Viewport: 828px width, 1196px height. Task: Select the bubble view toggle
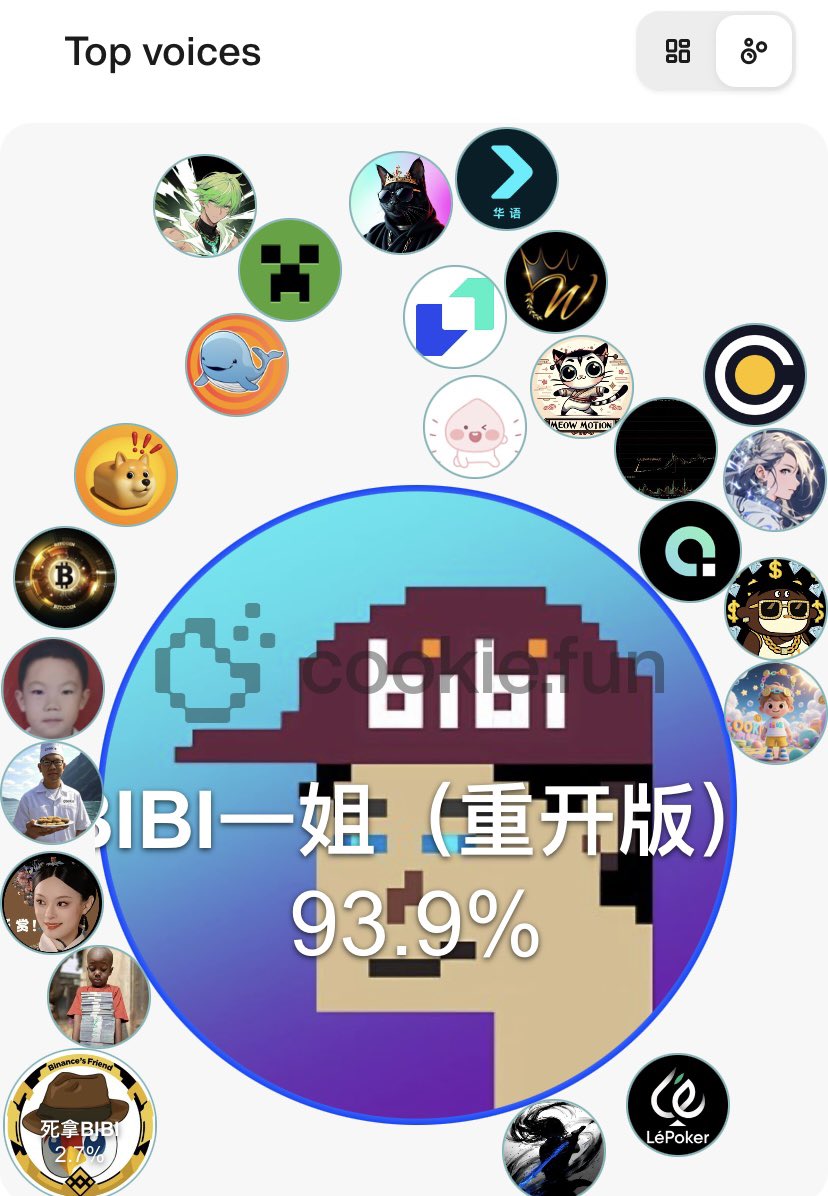point(754,51)
